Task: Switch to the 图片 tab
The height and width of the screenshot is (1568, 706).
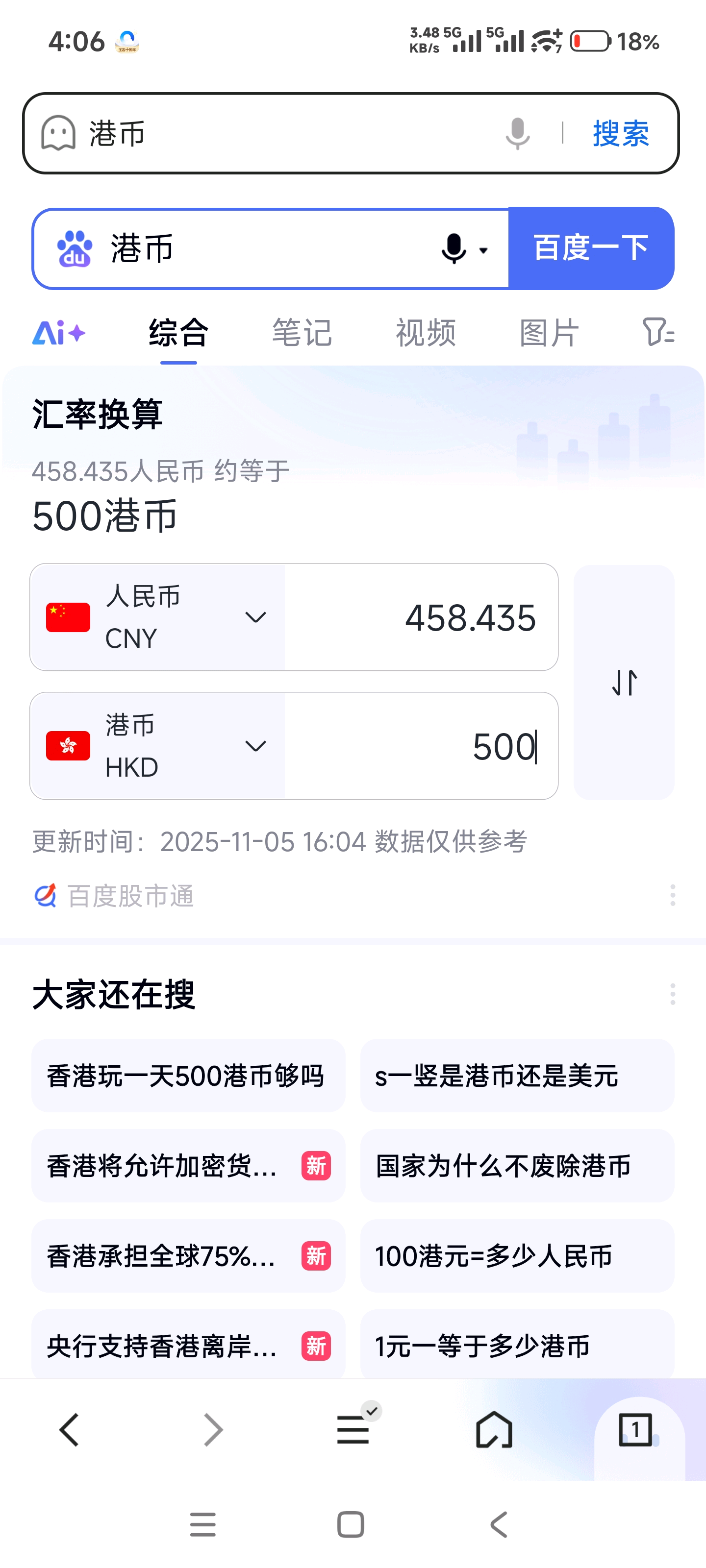Action: coord(549,334)
